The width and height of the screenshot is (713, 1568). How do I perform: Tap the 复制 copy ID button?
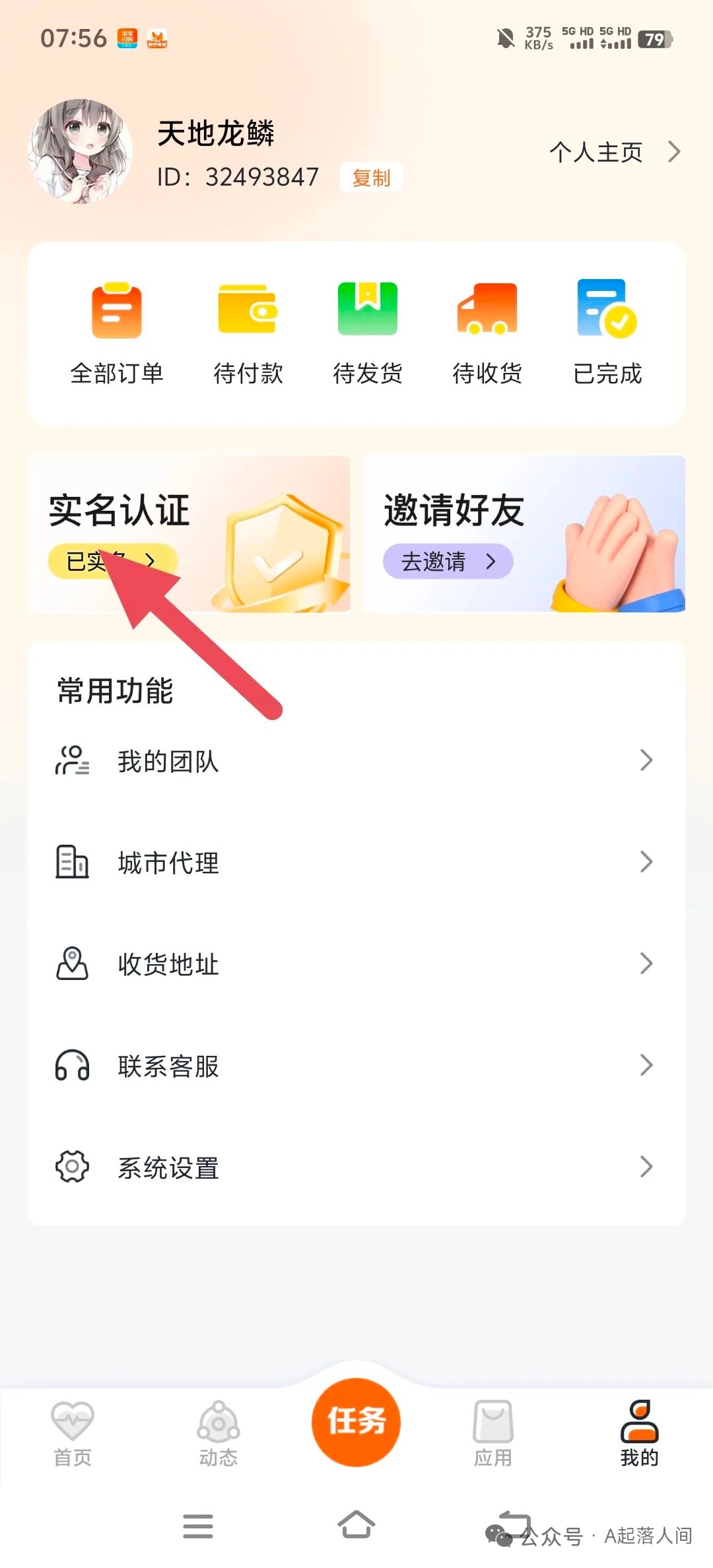[371, 178]
